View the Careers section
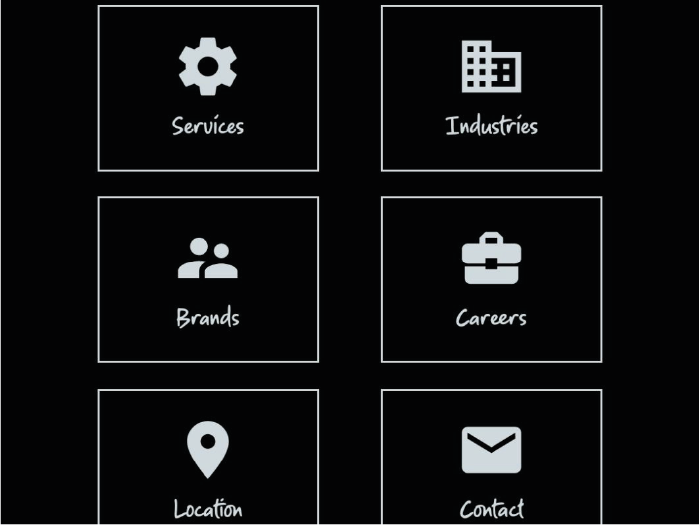The height and width of the screenshot is (525, 699). tap(491, 280)
